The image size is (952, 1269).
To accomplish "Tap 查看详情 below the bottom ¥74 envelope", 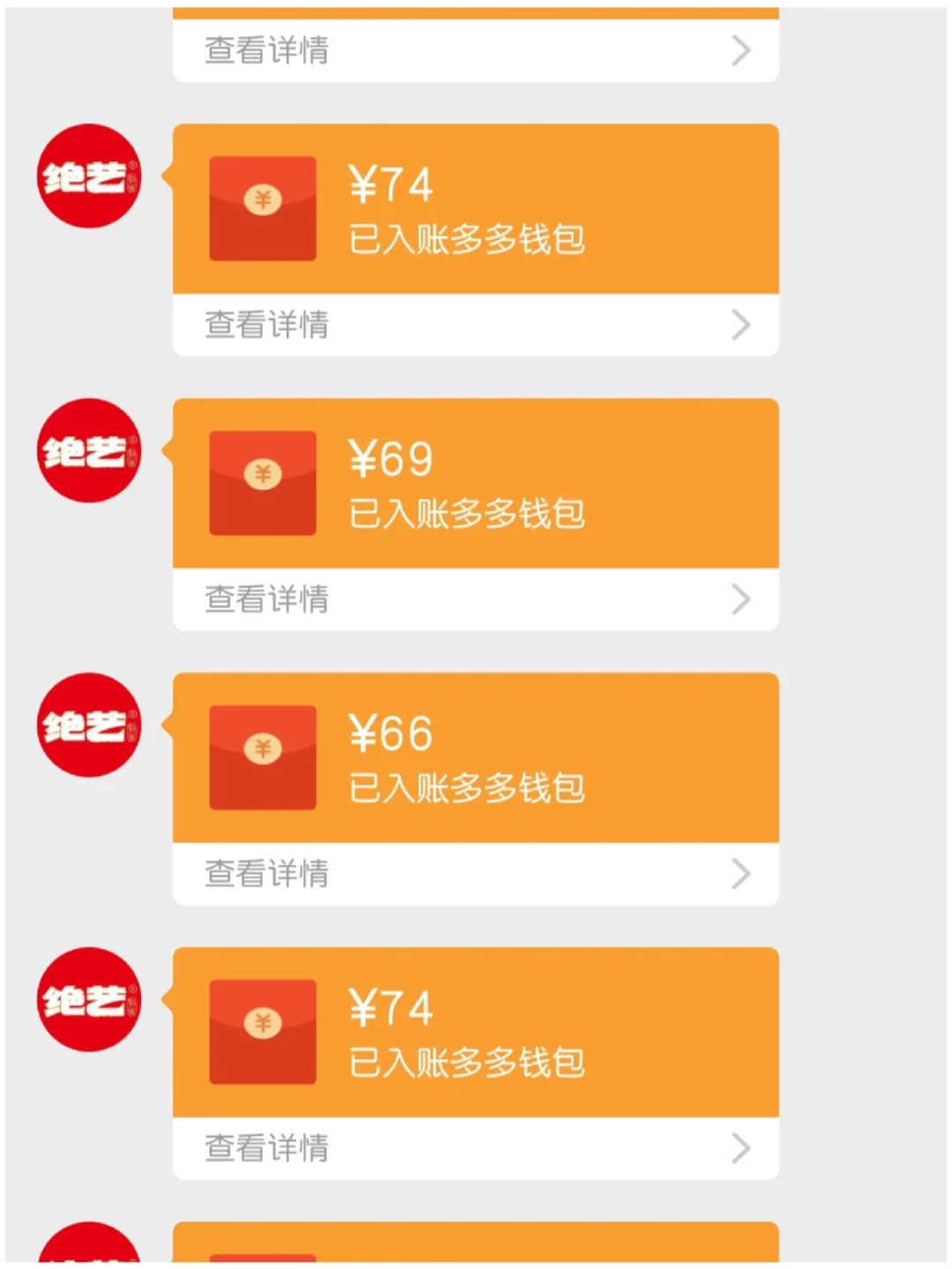I will point(264,1148).
